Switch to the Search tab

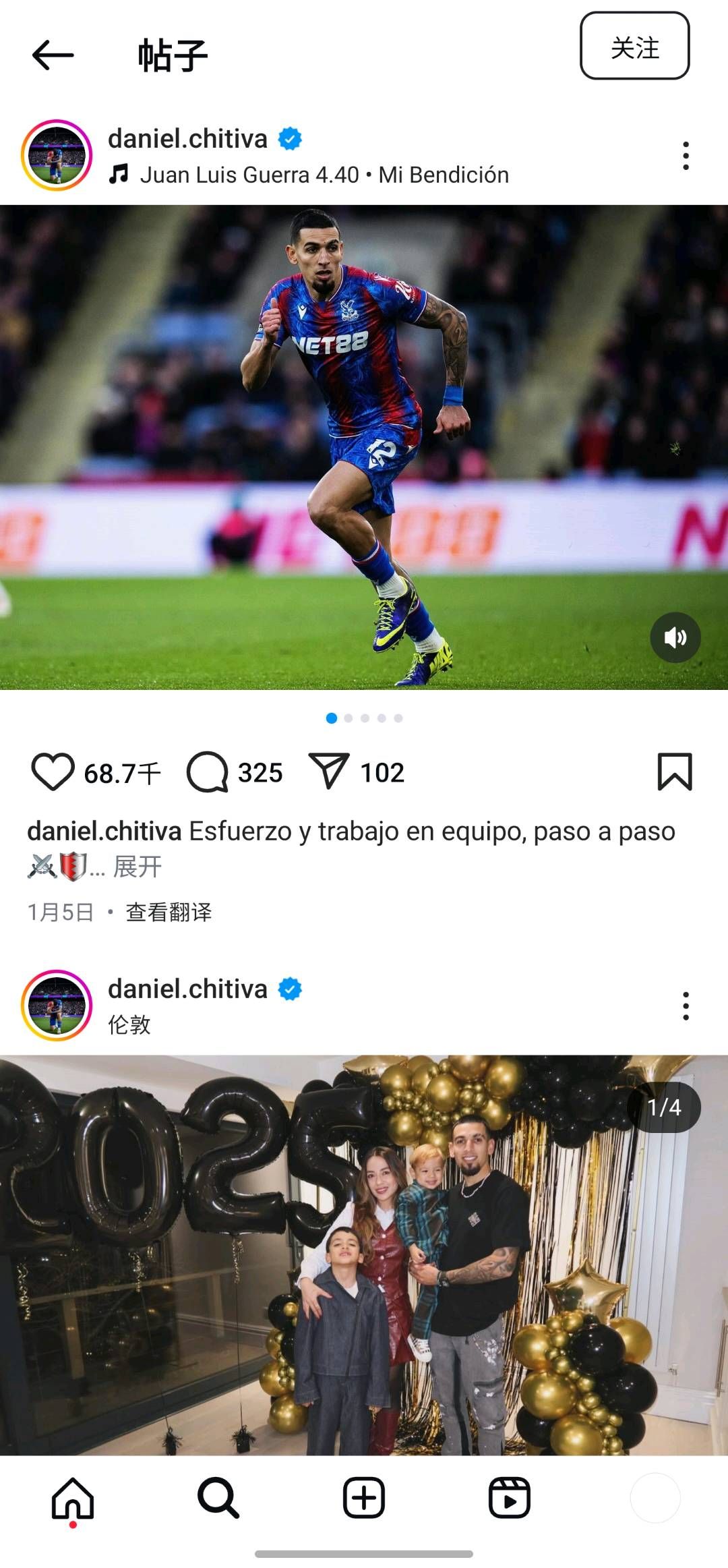click(x=218, y=1498)
